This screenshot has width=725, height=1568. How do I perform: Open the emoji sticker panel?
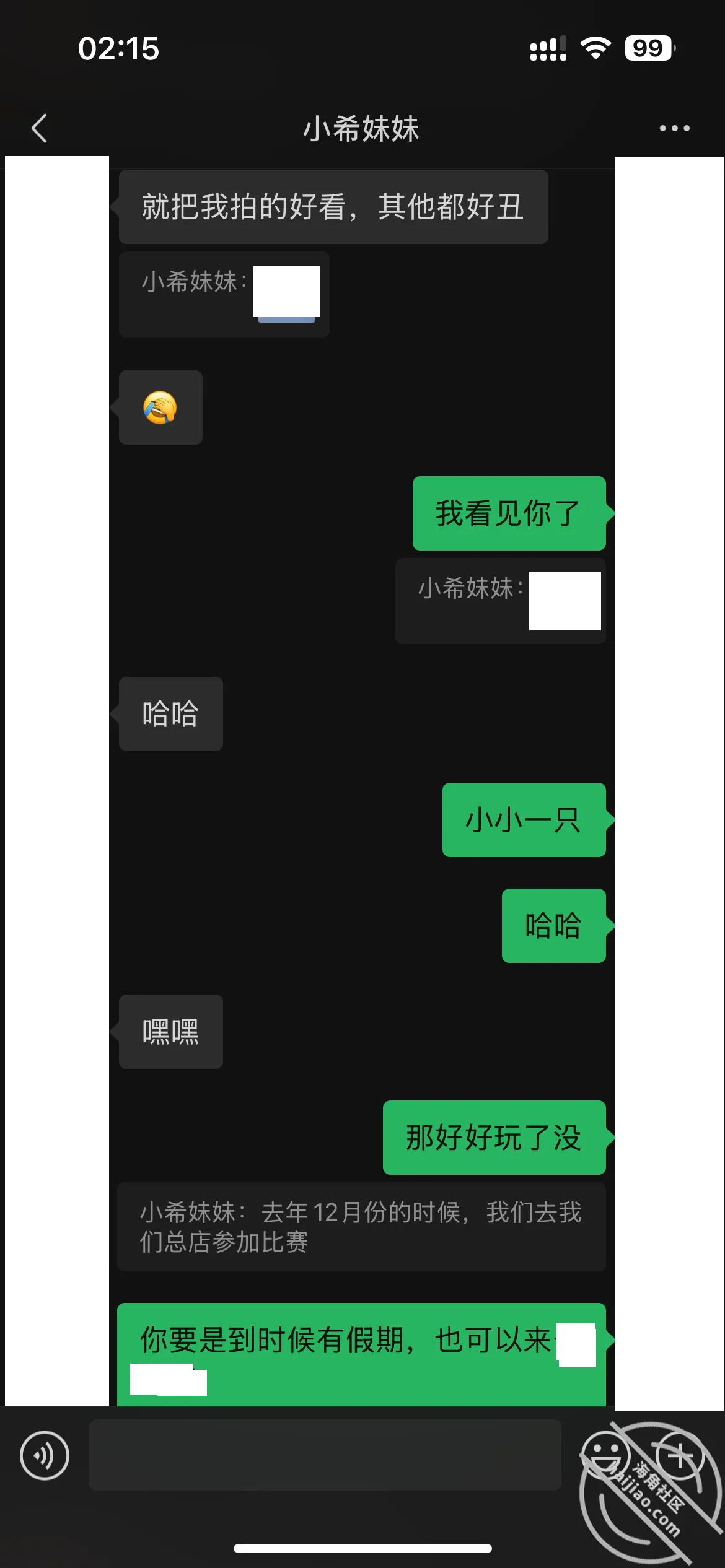(x=605, y=1455)
